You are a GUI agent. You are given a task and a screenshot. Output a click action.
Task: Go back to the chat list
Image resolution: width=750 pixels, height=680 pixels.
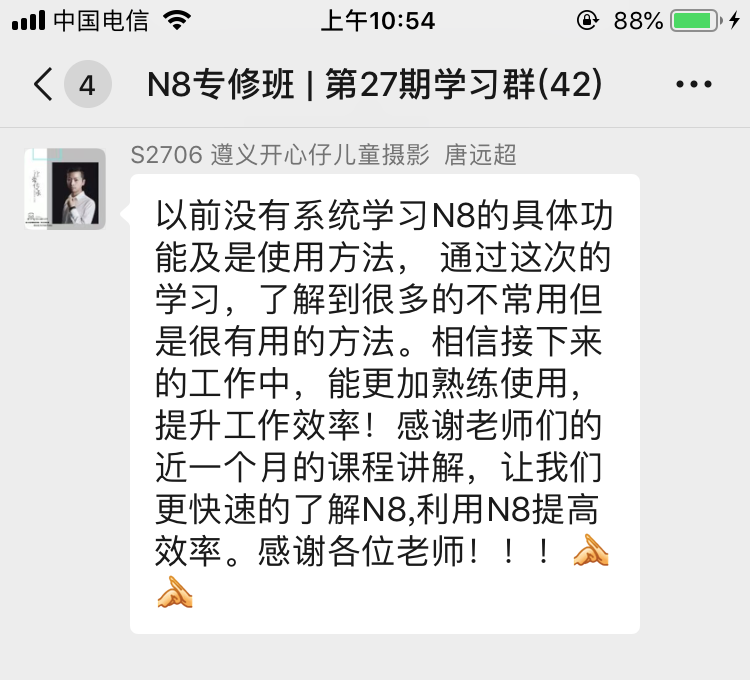tap(45, 85)
